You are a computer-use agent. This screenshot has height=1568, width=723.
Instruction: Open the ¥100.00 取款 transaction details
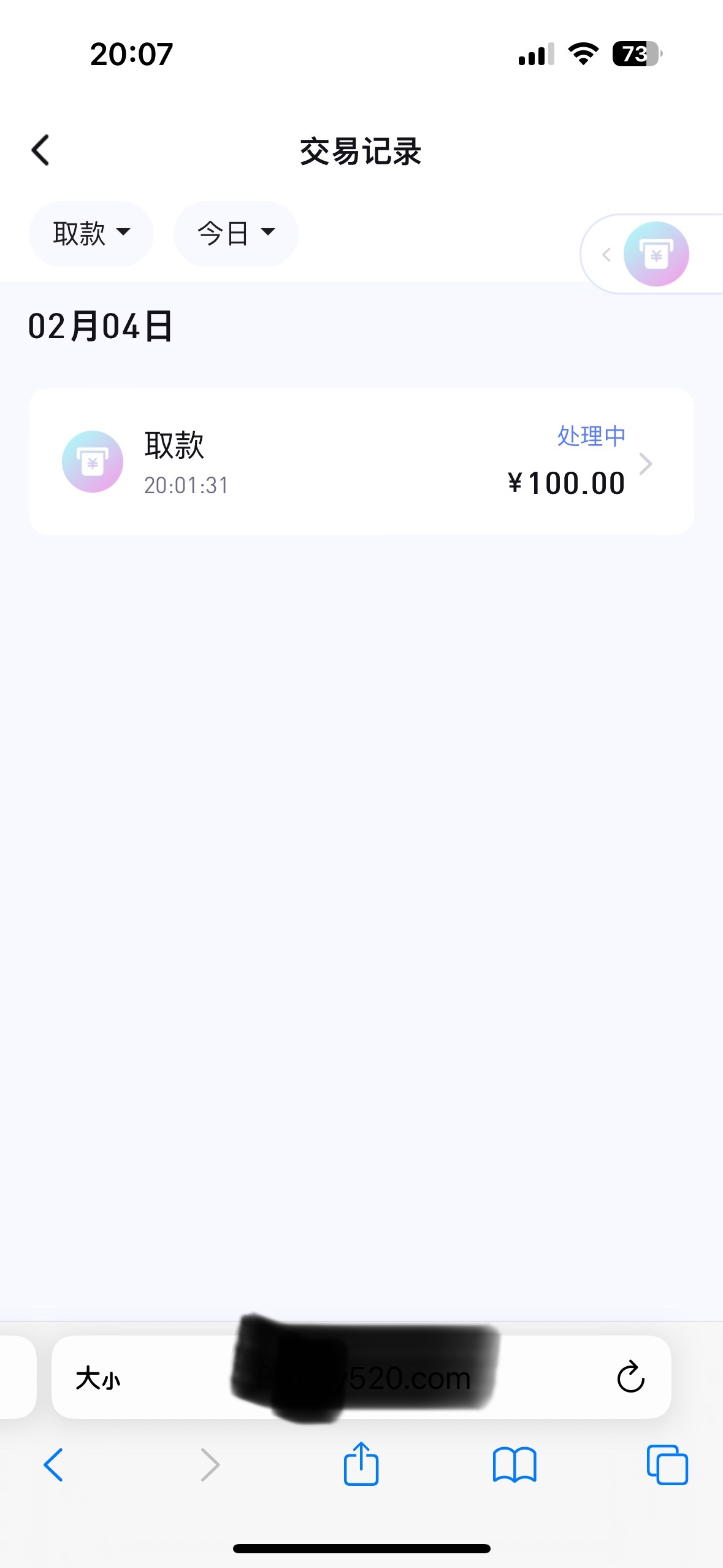tap(361, 461)
